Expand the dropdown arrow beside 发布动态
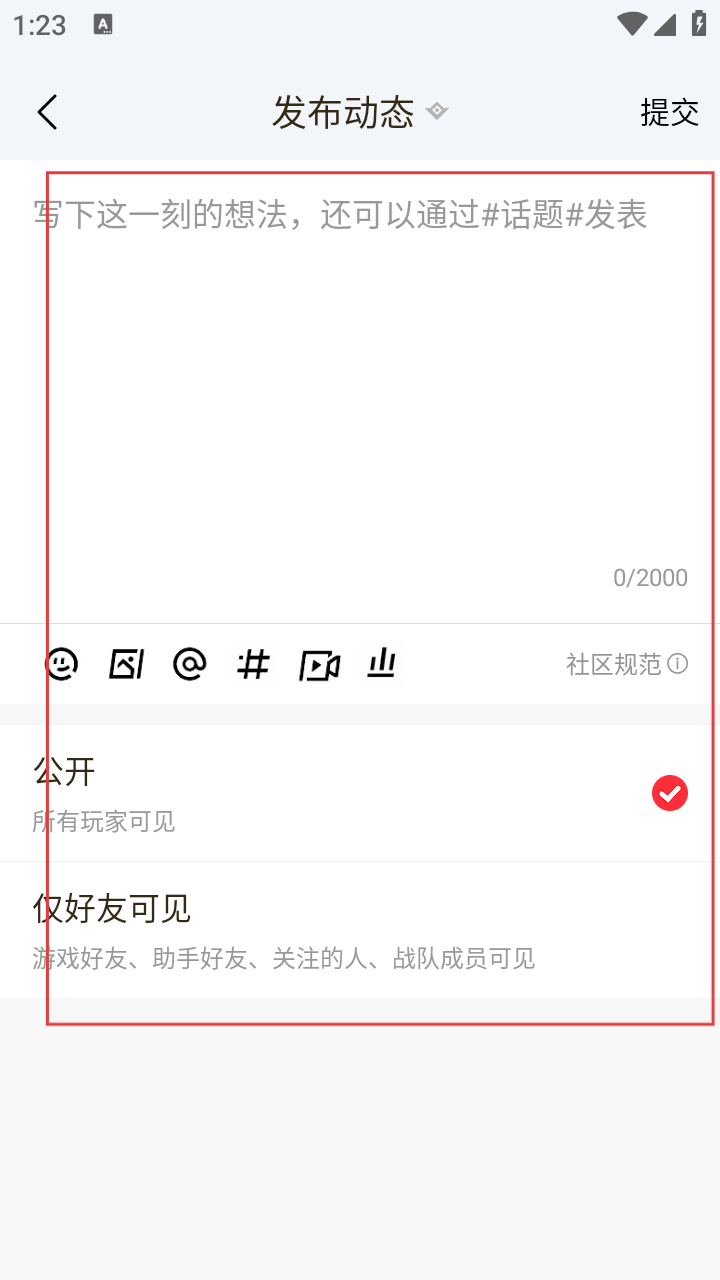 pos(437,111)
